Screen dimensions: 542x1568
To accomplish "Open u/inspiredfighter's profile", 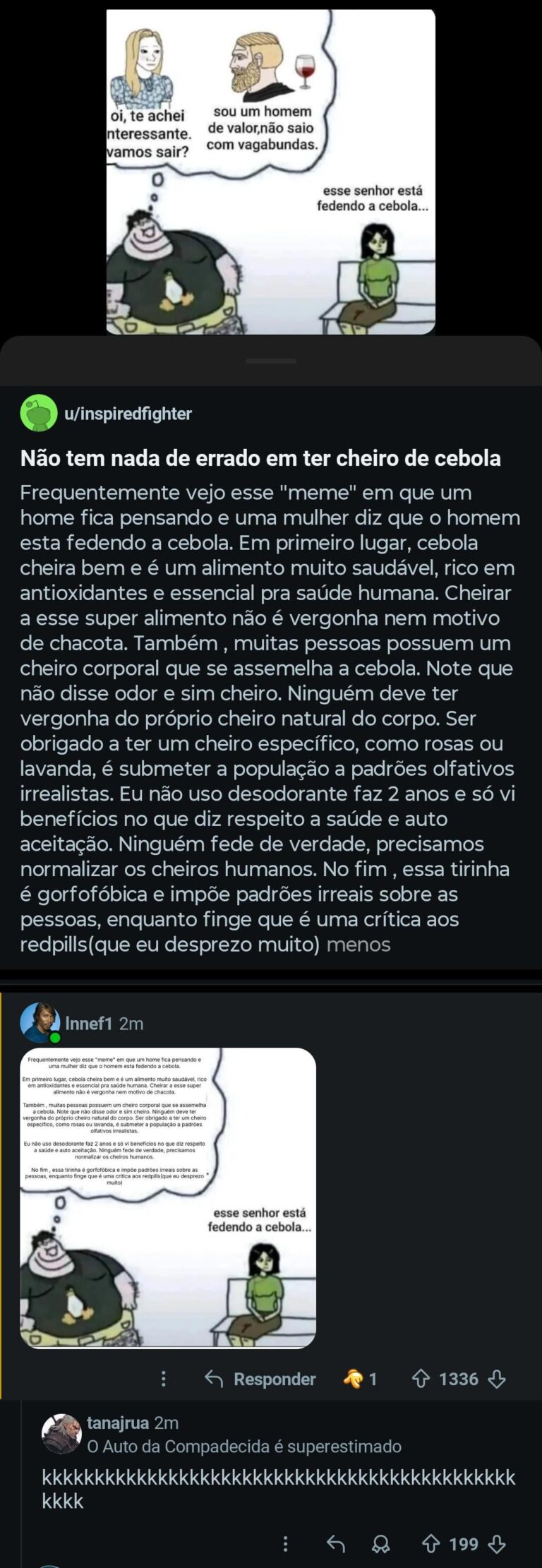I will click(128, 414).
